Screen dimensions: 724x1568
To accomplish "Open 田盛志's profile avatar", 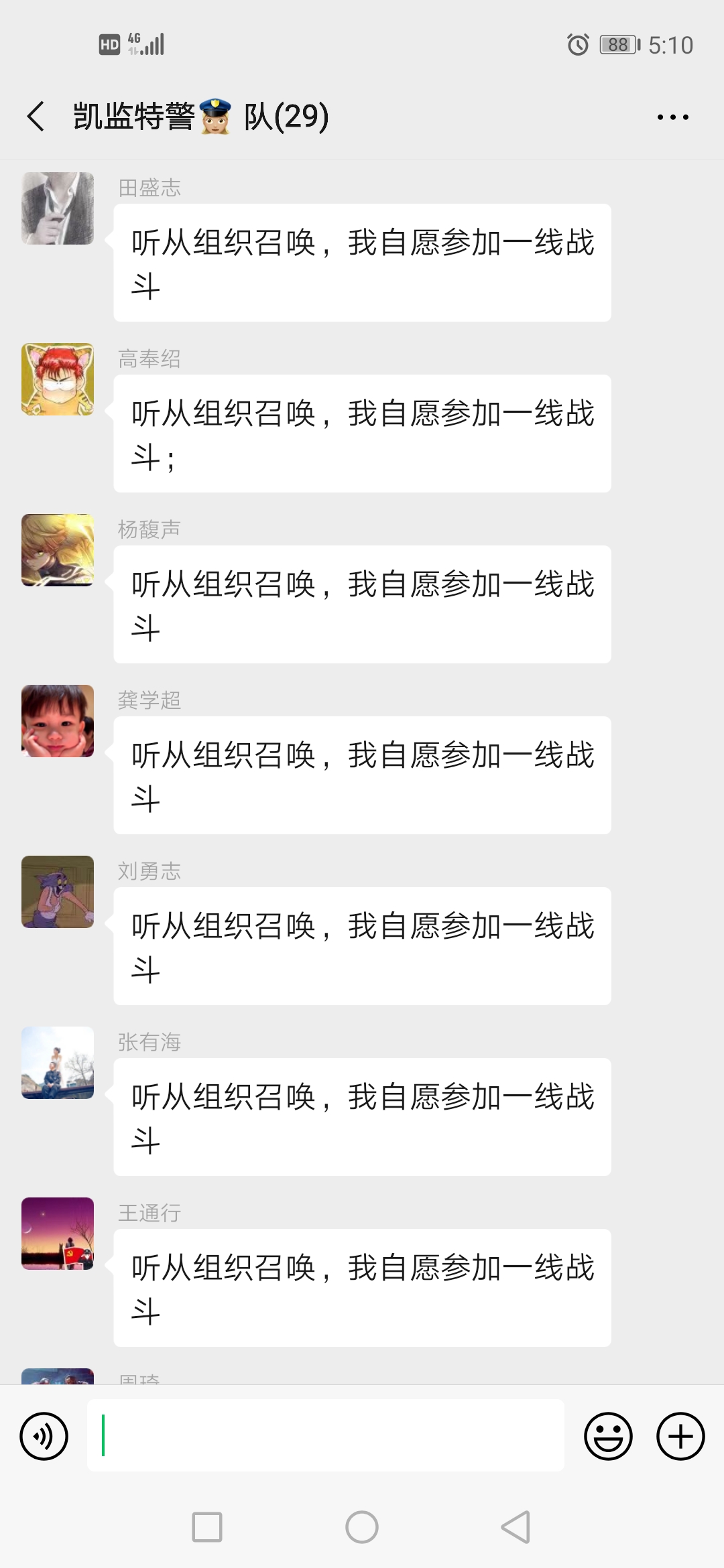I will tap(58, 208).
